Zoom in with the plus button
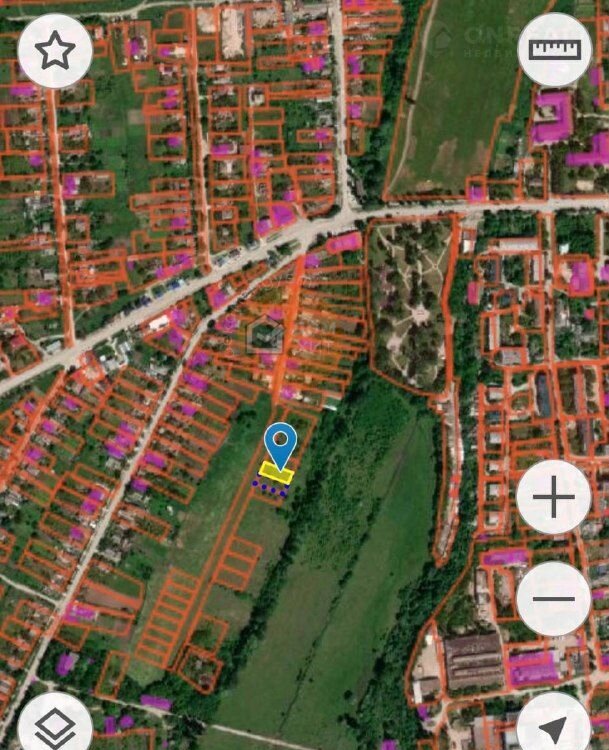 (554, 497)
